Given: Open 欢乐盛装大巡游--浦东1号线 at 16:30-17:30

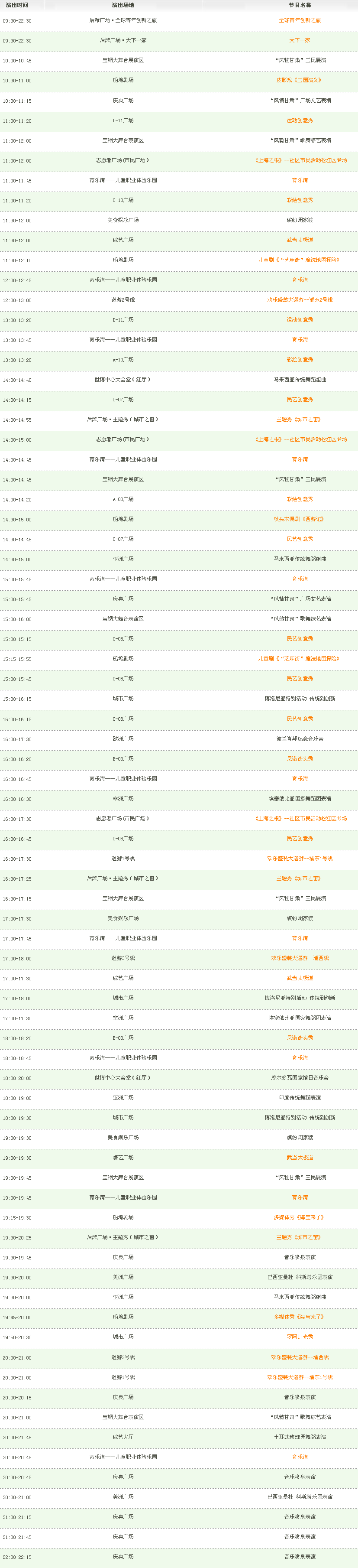Looking at the screenshot, I should pos(300,859).
